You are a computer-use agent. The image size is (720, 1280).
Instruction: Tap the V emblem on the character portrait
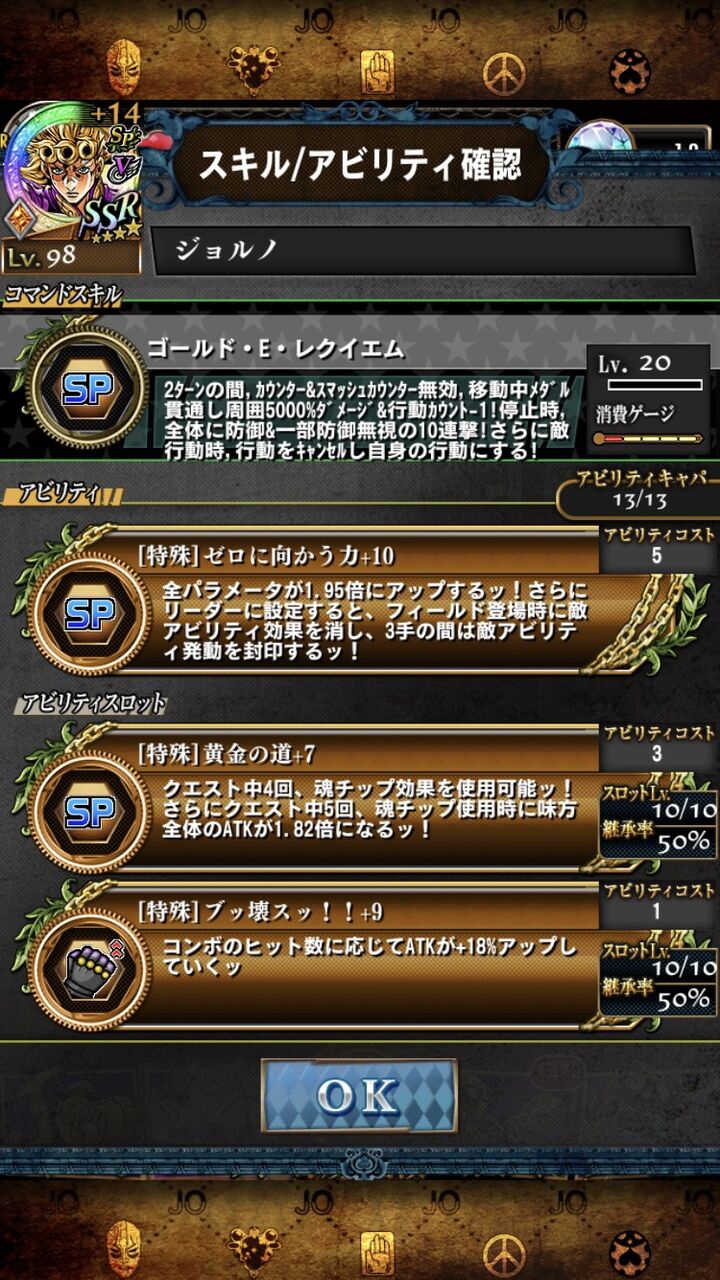pyautogui.click(x=122, y=168)
